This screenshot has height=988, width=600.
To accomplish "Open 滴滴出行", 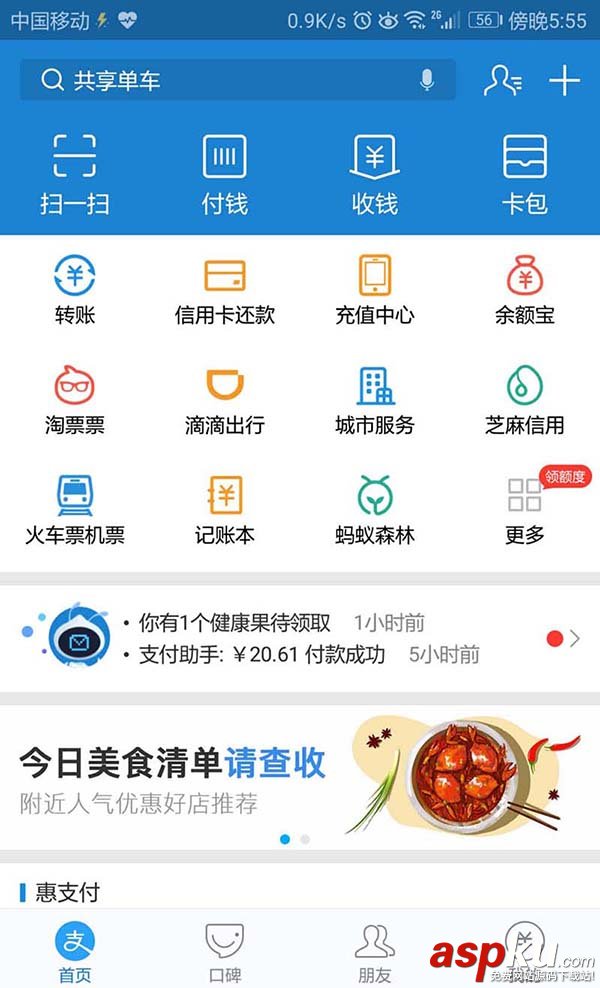I will (225, 400).
